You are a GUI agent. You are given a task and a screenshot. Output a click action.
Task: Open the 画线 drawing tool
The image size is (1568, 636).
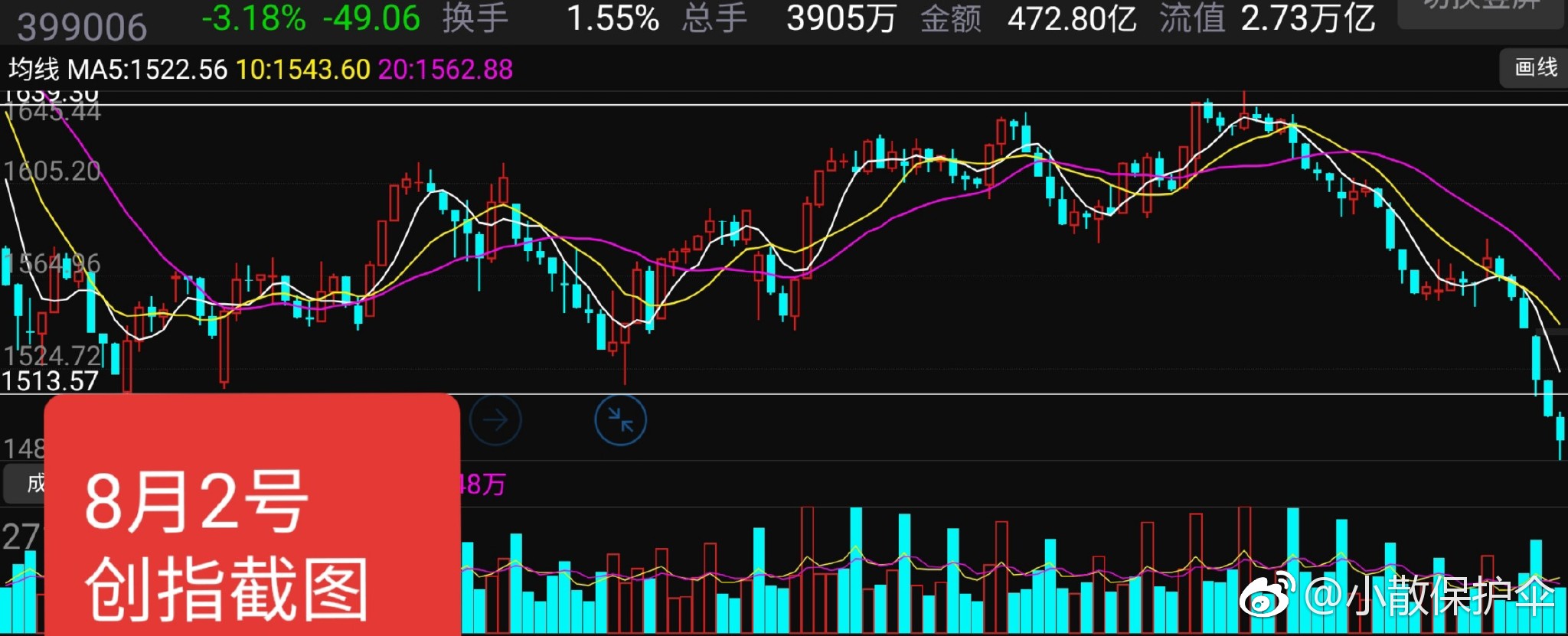click(1534, 68)
